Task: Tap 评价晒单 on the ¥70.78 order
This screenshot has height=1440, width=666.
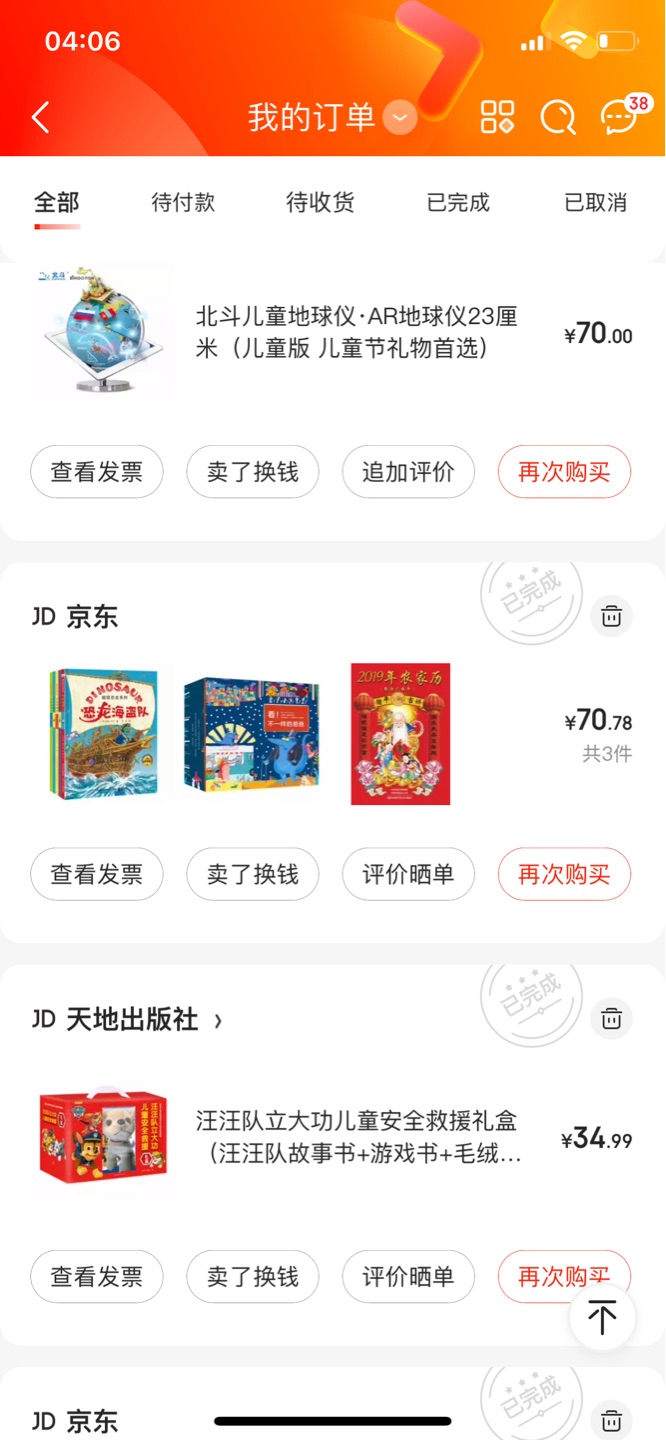Action: click(408, 875)
